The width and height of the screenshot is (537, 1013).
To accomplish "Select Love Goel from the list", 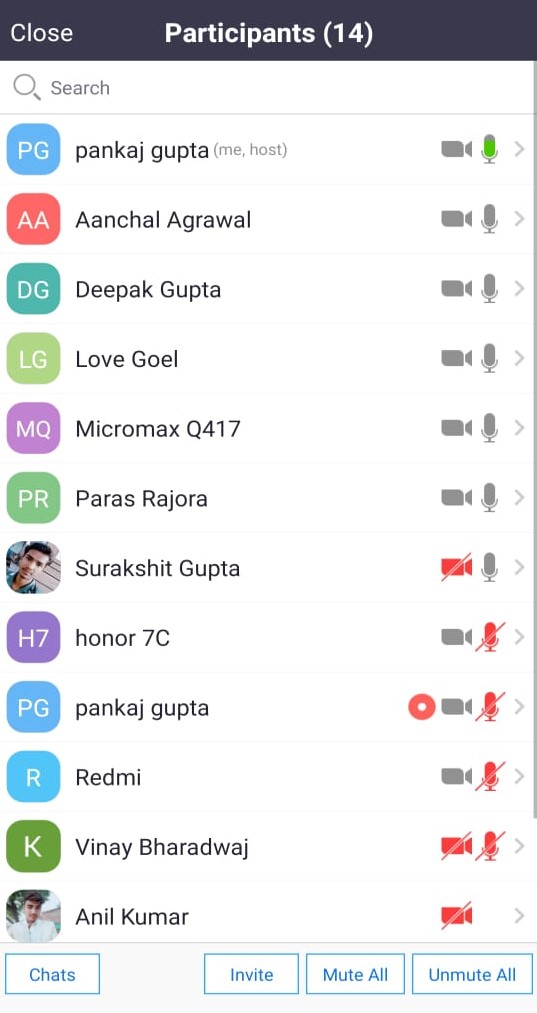I will 268,359.
